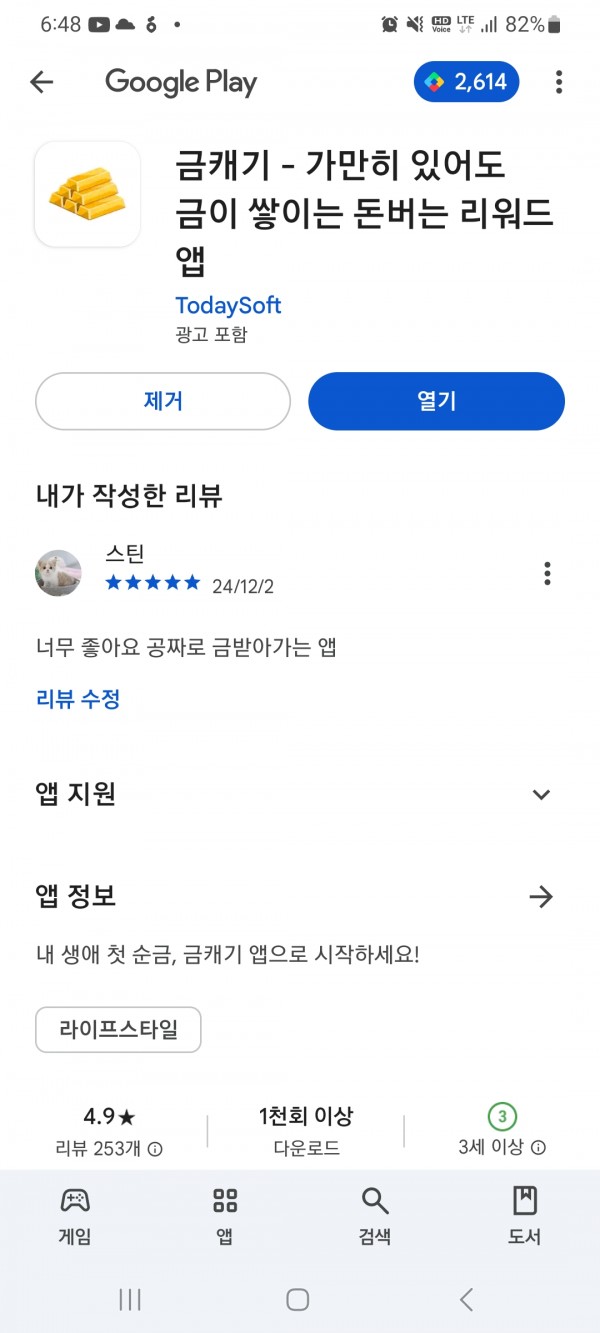This screenshot has width=600, height=1333.
Task: Select the 라이프스타일 category chip
Action: pos(118,1030)
